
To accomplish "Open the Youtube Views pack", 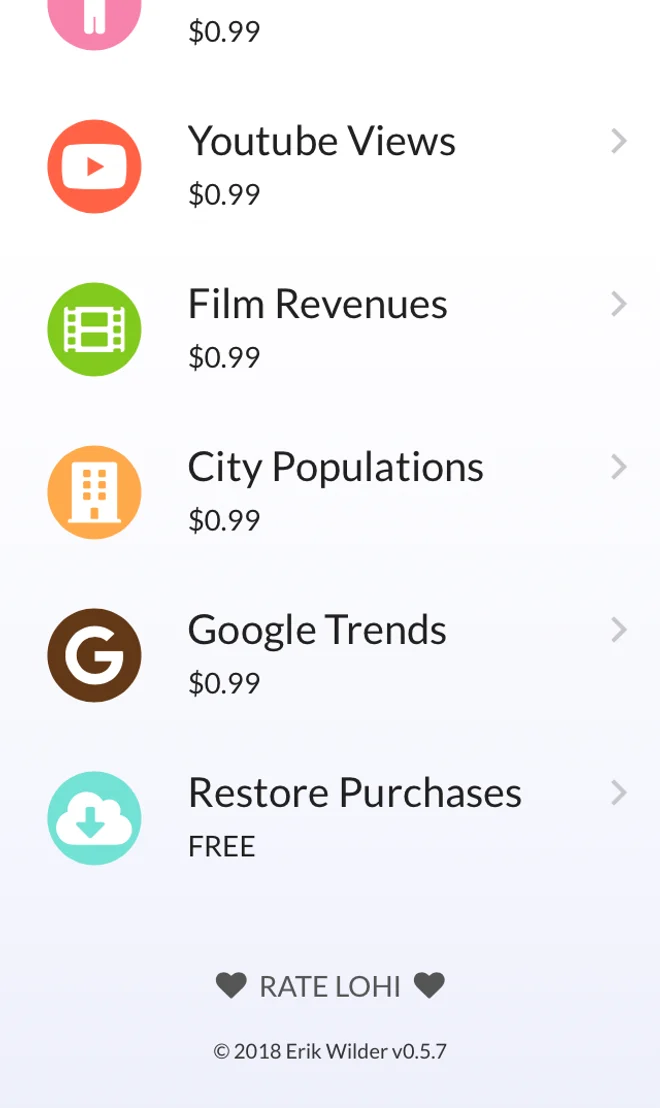I will [x=330, y=166].
